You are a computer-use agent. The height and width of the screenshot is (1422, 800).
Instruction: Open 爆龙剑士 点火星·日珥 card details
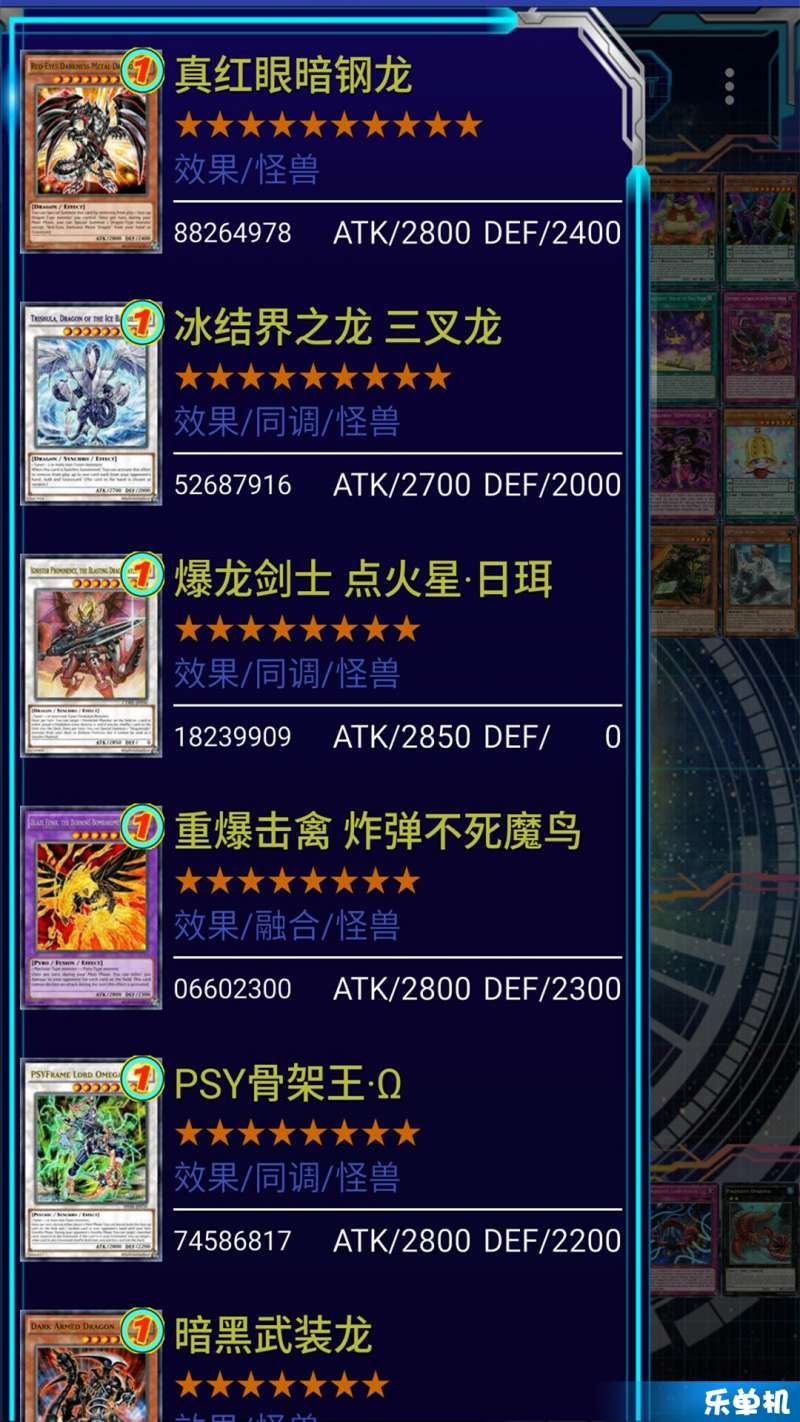pos(320,656)
